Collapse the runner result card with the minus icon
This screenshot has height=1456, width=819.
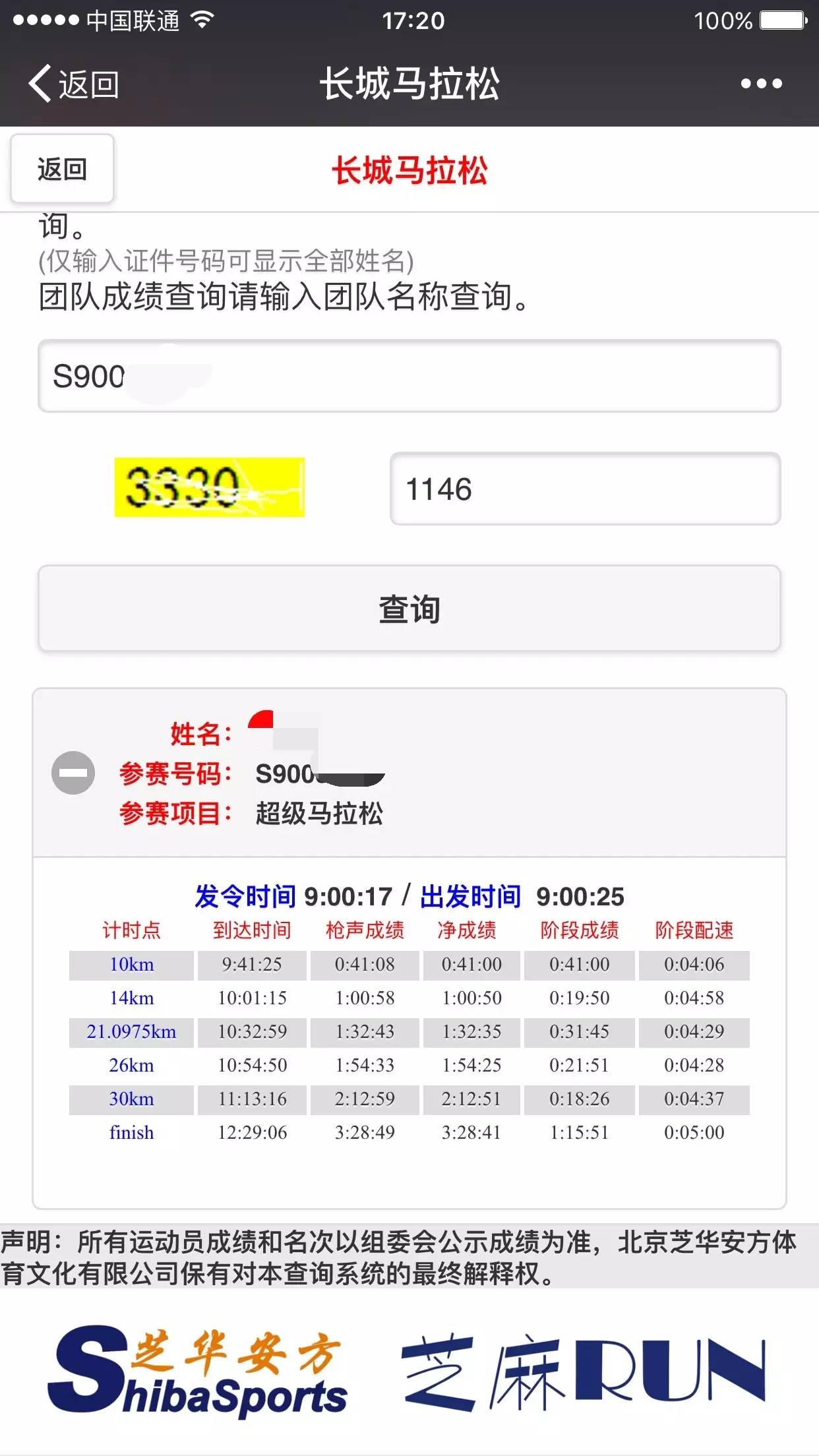click(x=73, y=773)
